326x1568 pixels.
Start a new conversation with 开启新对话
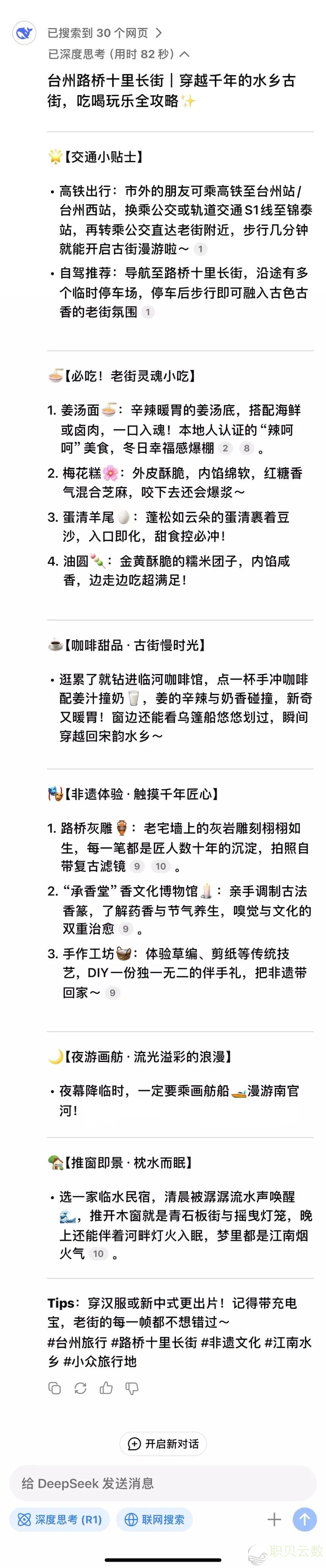(x=163, y=1444)
